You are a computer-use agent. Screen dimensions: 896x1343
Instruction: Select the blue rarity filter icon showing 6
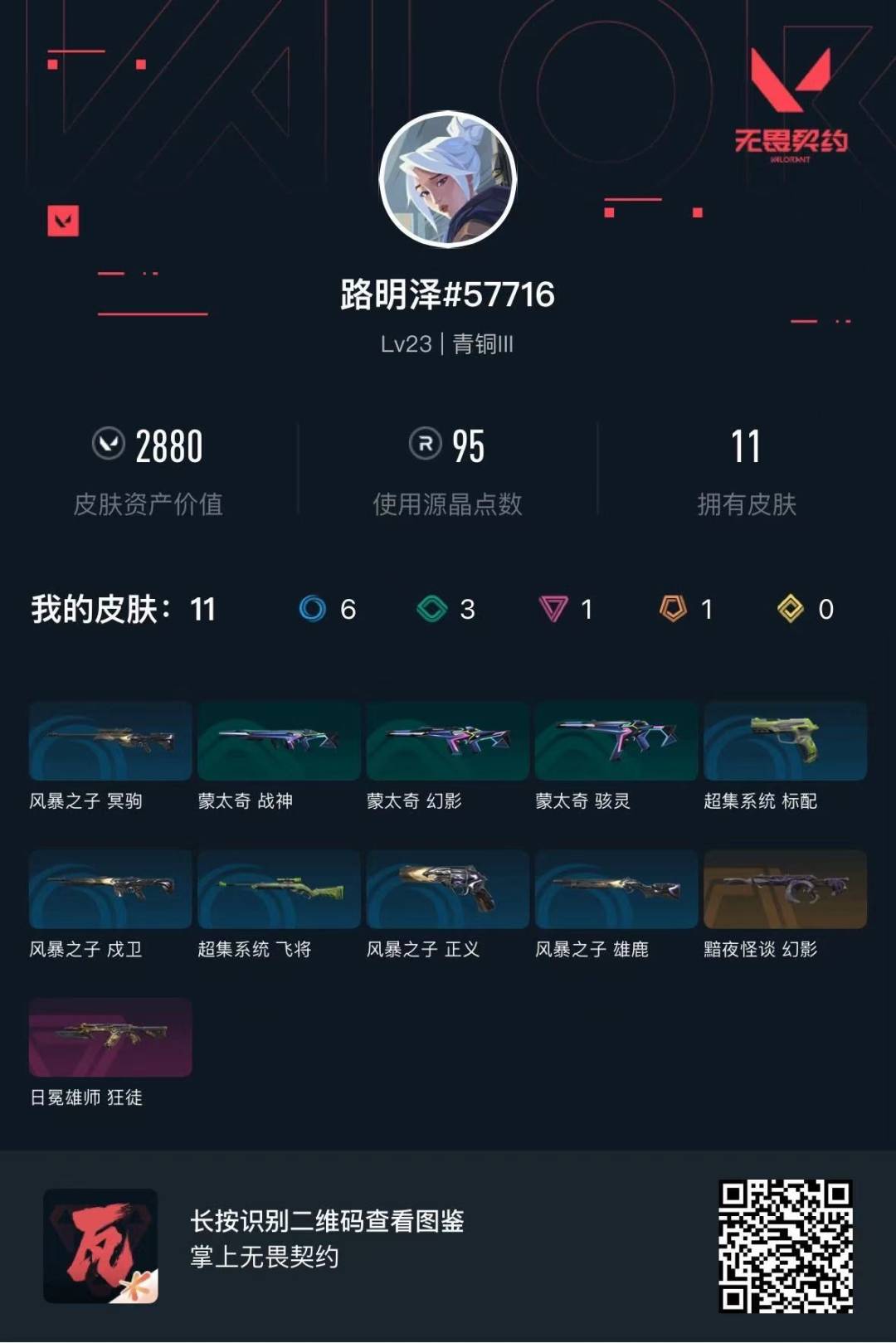312,610
